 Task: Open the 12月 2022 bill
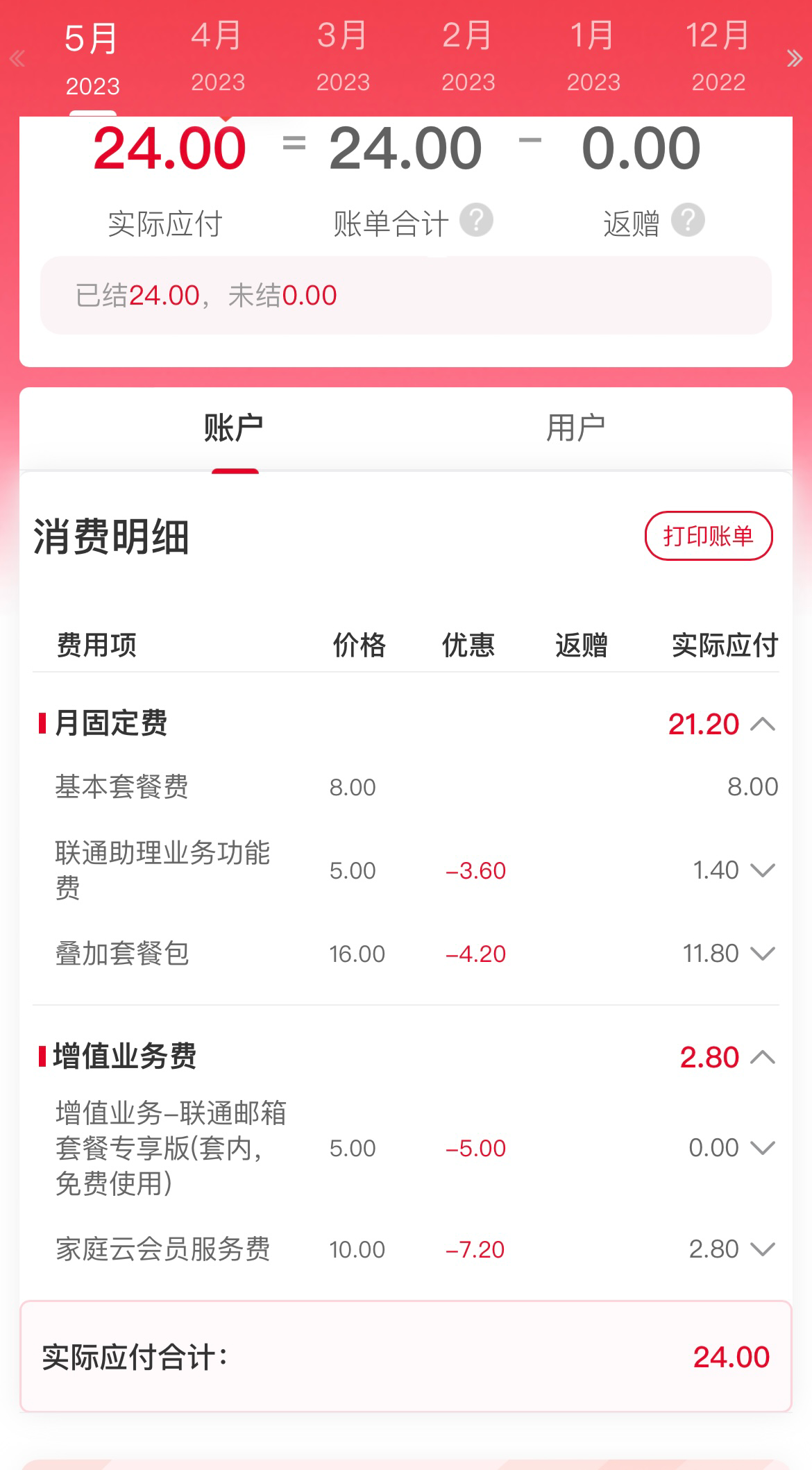pos(718,57)
